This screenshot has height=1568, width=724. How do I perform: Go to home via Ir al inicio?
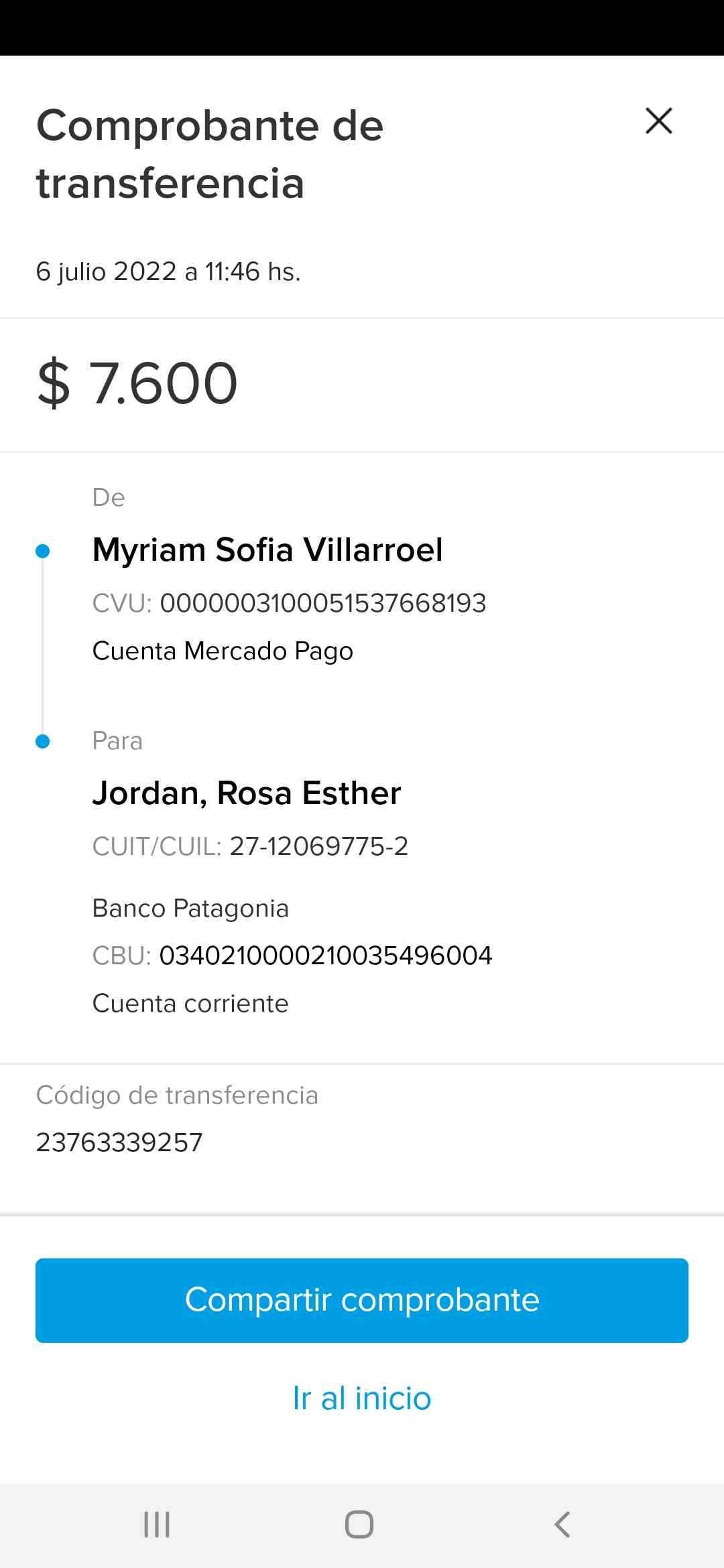tap(362, 1398)
